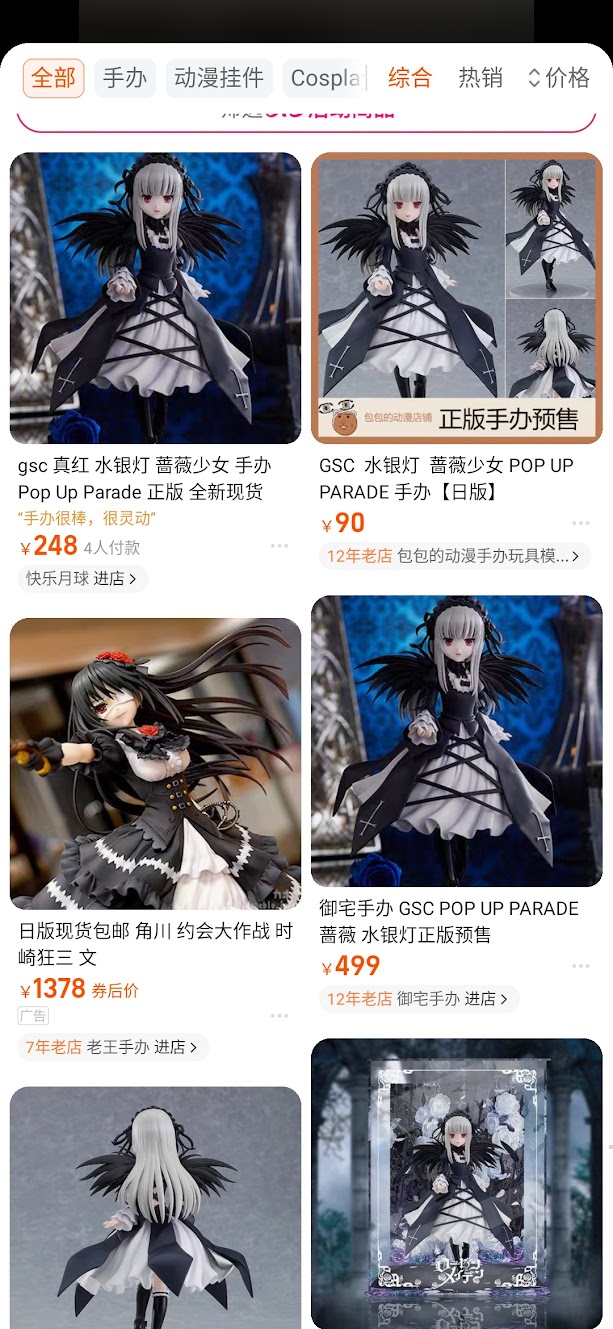
Task: Enter the 御宅手办 shop
Action: pyautogui.click(x=419, y=998)
